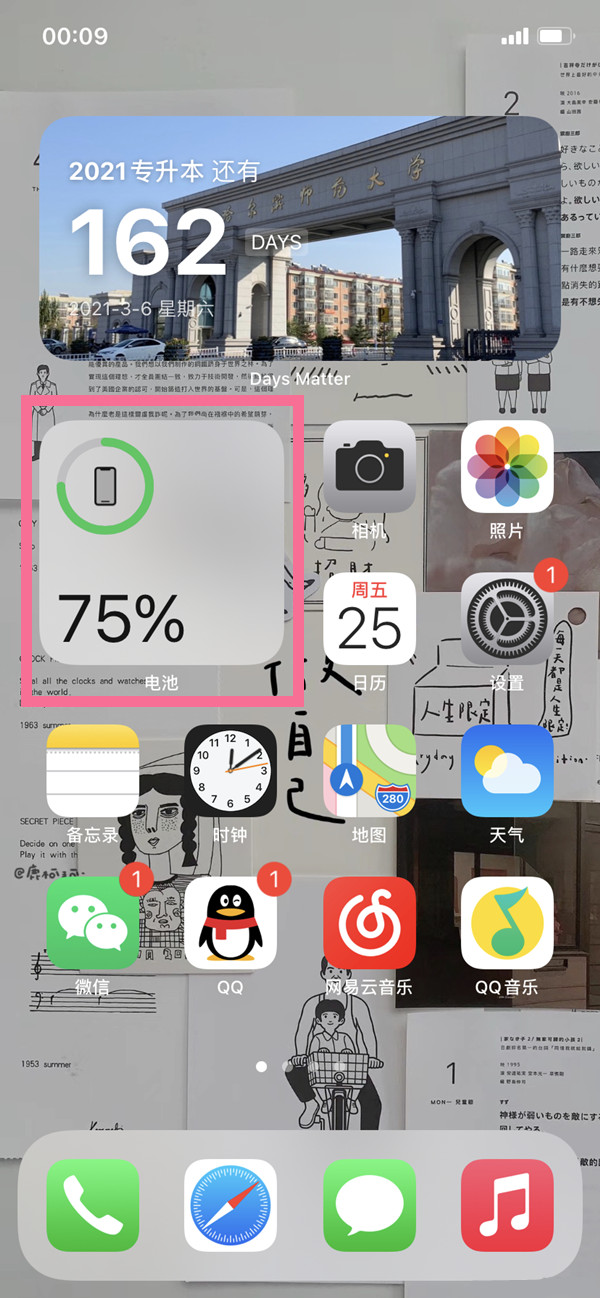This screenshot has height=1298, width=600.
Task: Open the 地图 maps app
Action: click(369, 771)
